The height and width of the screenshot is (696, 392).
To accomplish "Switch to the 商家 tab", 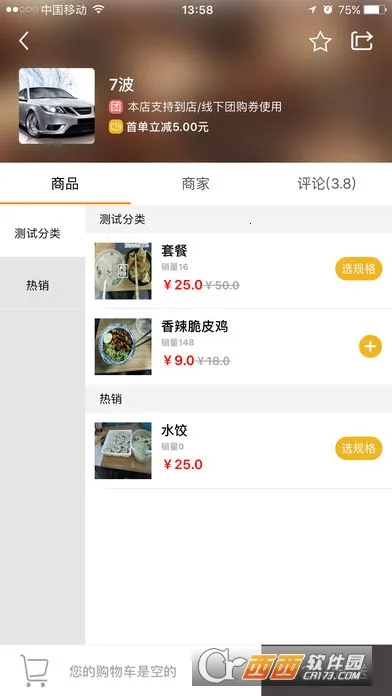I will [195, 183].
